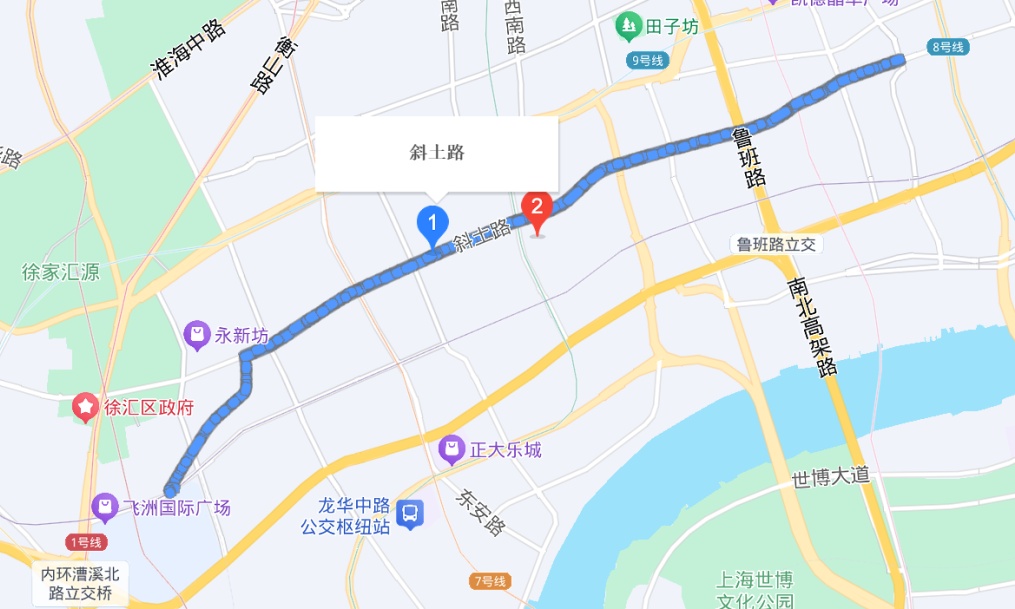This screenshot has width=1015, height=609.
Task: Select the 飞洲国际广场 marker
Action: [104, 507]
